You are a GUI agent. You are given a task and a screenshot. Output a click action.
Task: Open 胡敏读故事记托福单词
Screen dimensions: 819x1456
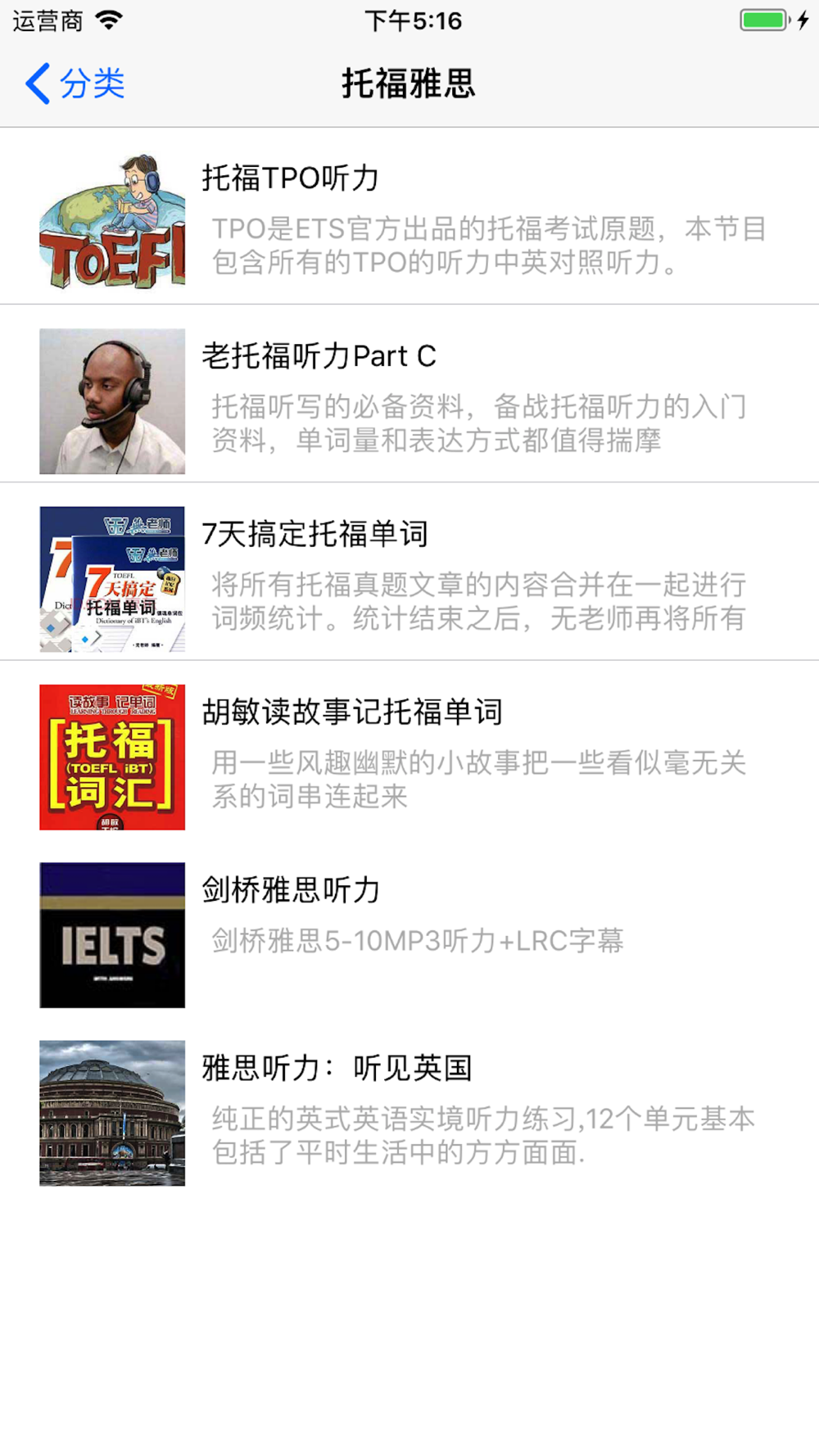409,749
